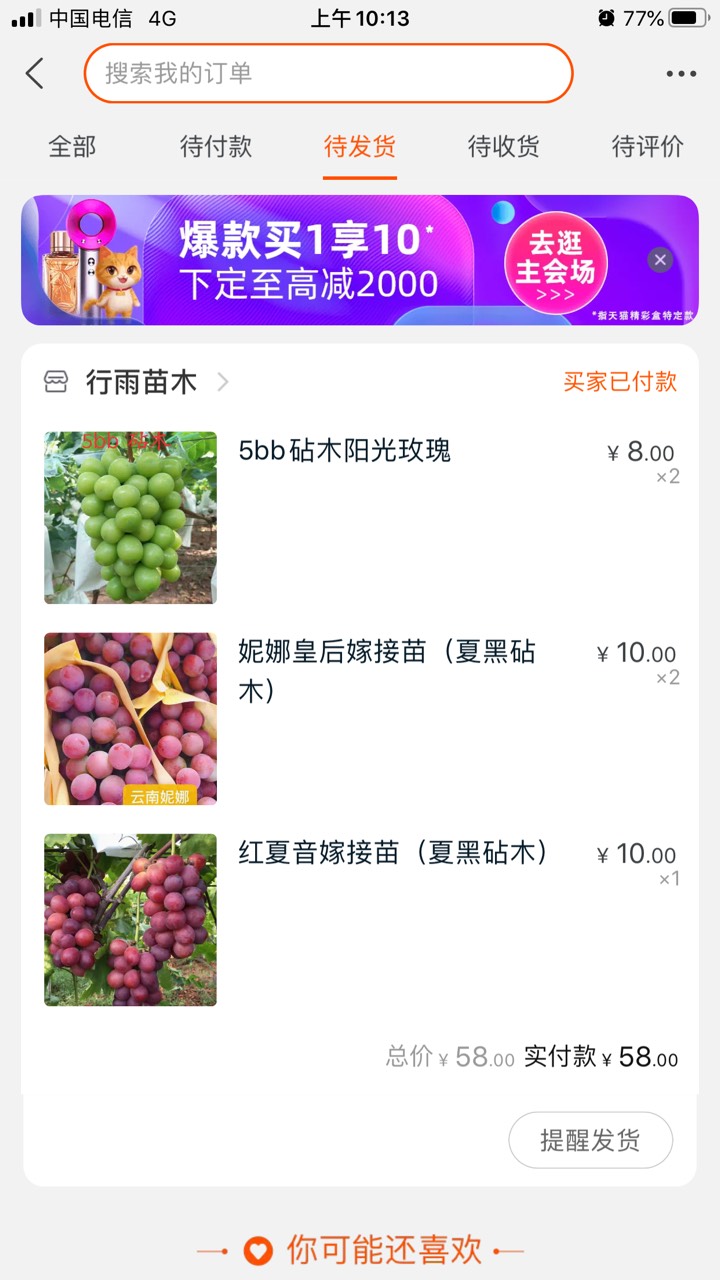Switch to the 待评价 tab
The height and width of the screenshot is (1280, 720).
pos(648,147)
